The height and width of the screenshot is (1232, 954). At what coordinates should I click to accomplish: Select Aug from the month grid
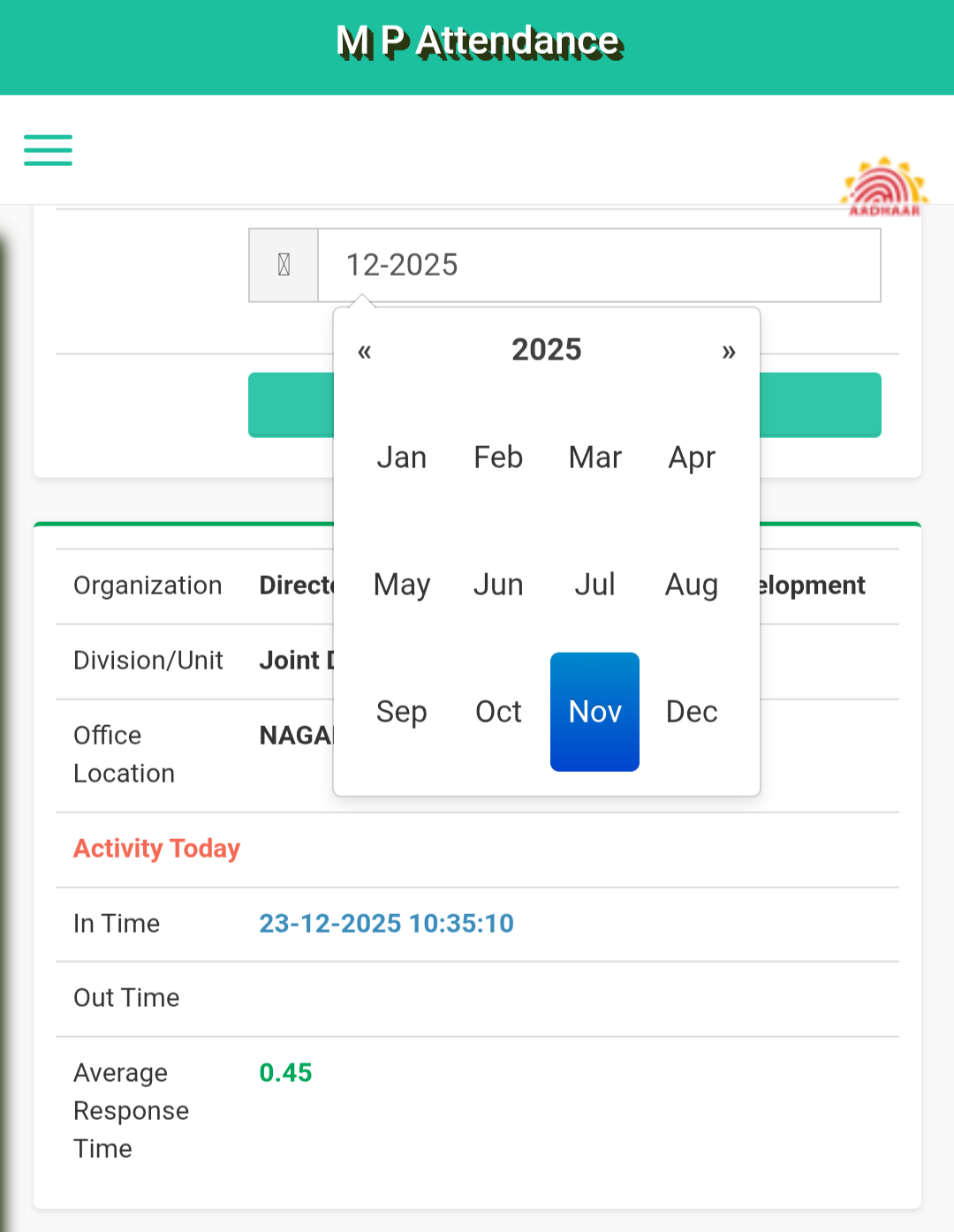[692, 585]
